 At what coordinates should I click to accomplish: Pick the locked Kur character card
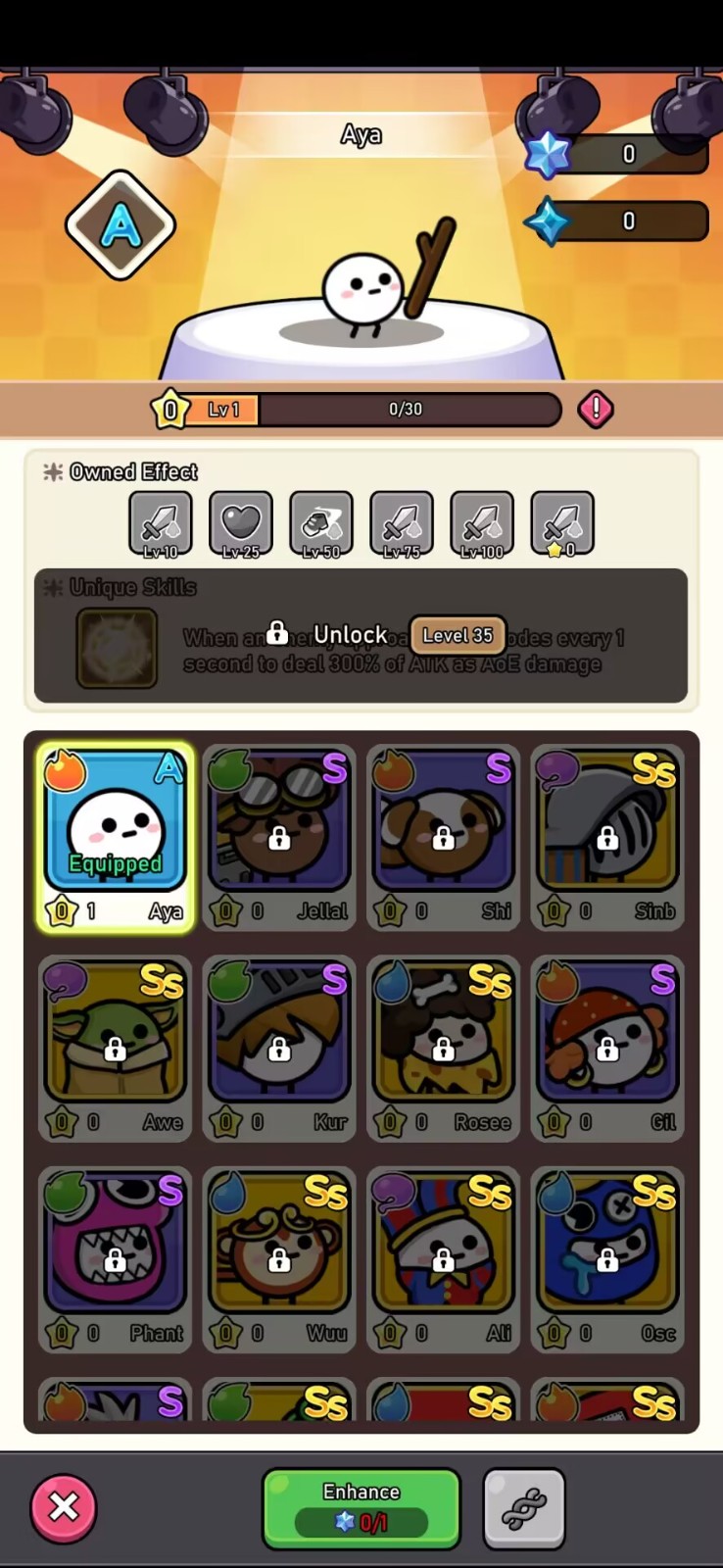click(x=279, y=1048)
